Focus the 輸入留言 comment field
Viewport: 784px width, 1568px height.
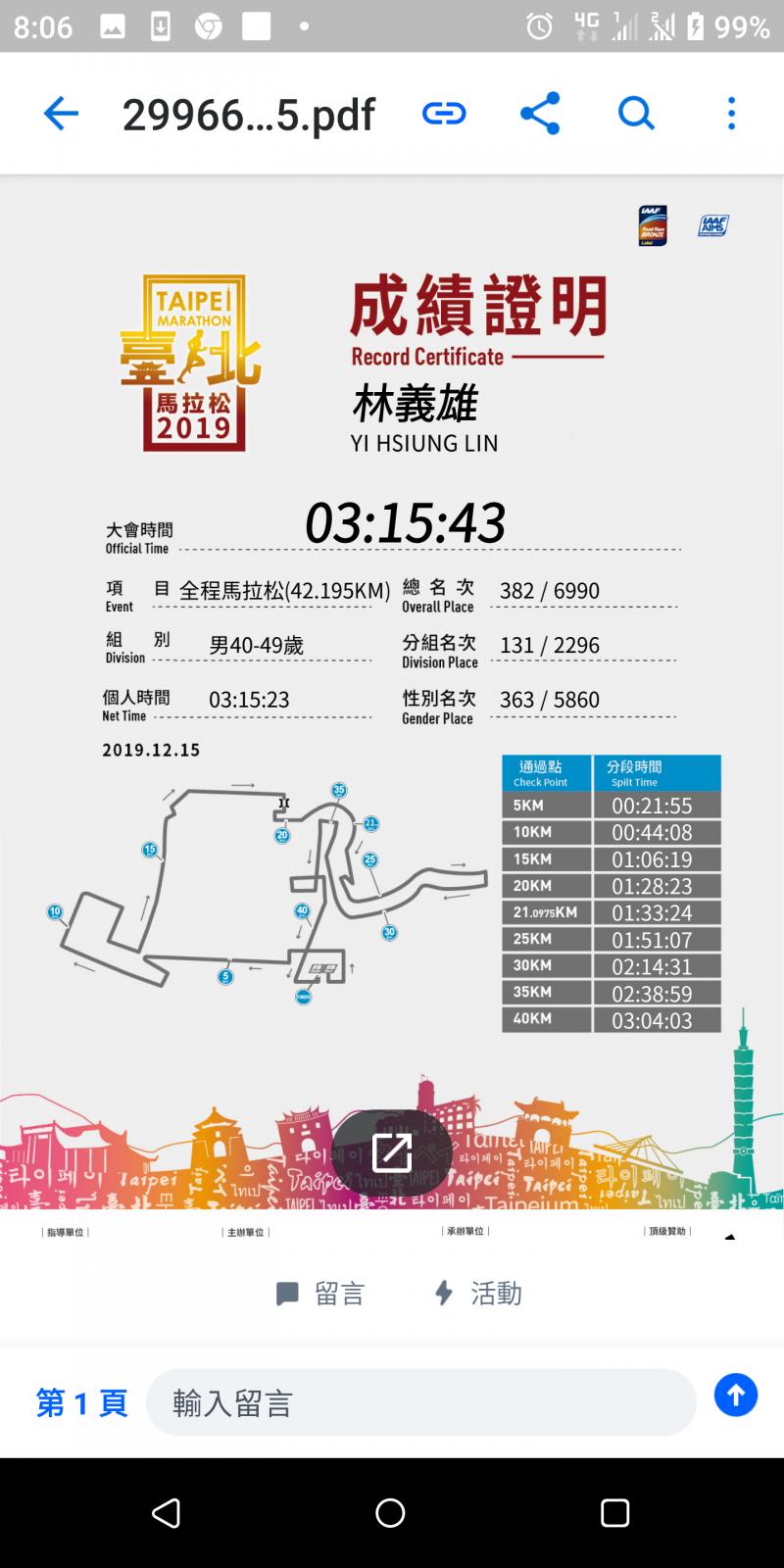click(421, 1403)
